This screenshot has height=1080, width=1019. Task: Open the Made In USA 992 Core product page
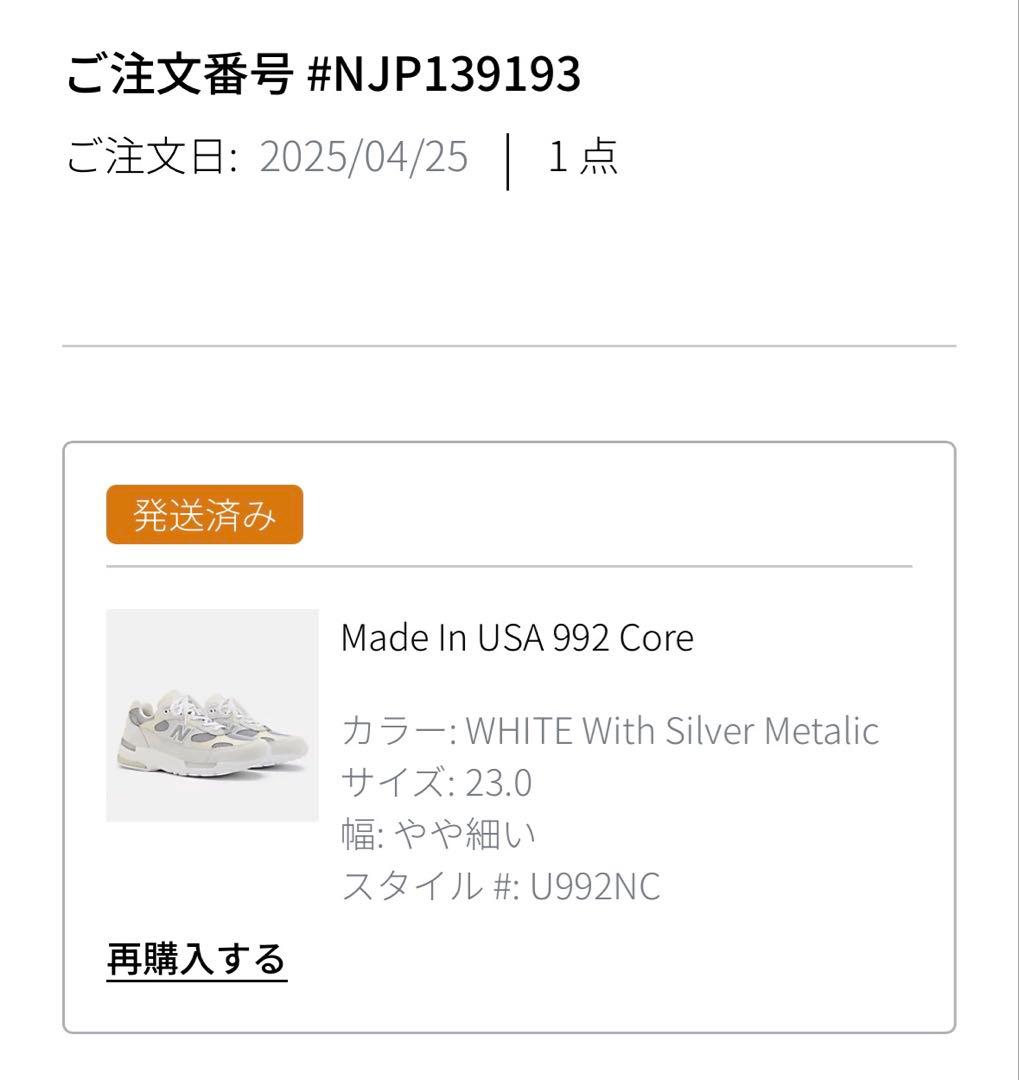516,637
